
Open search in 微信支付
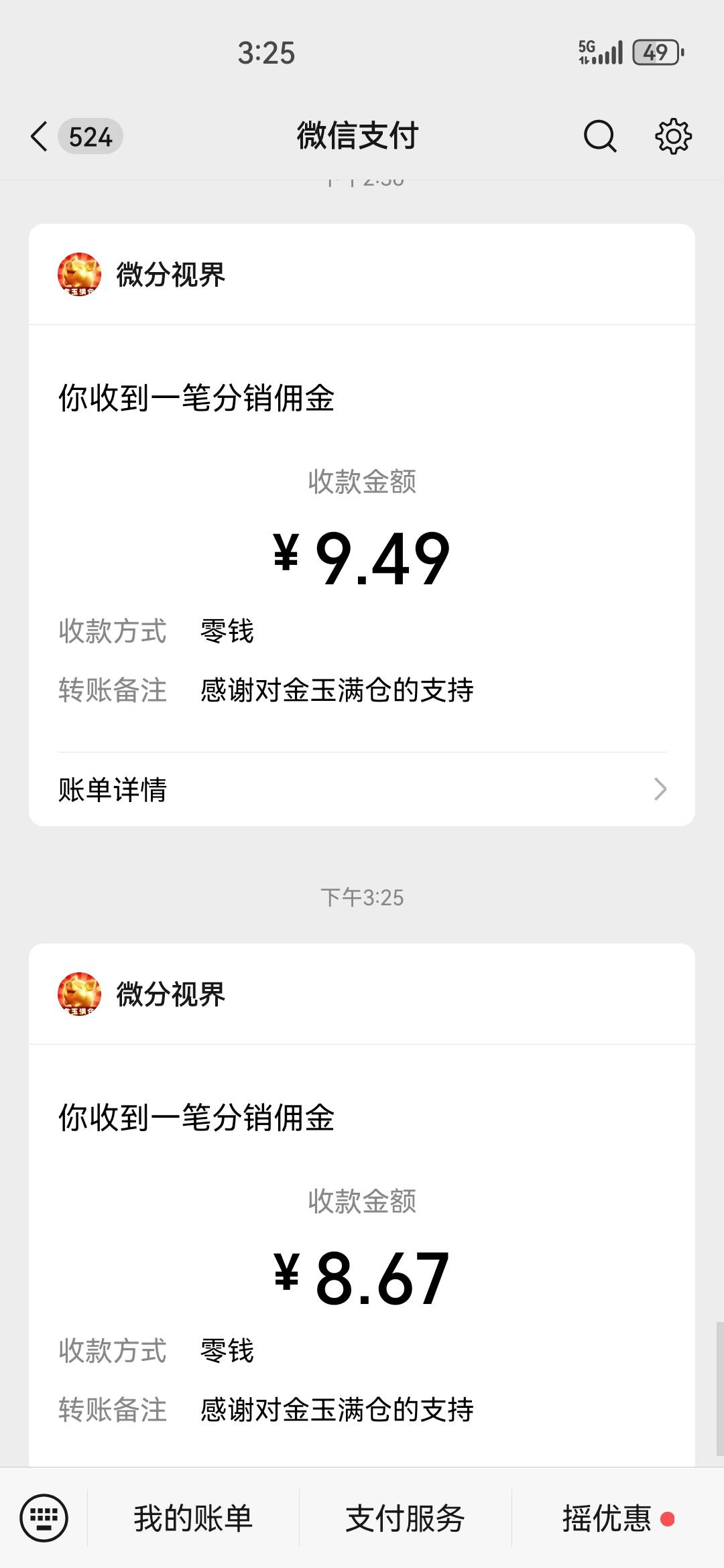click(x=599, y=137)
